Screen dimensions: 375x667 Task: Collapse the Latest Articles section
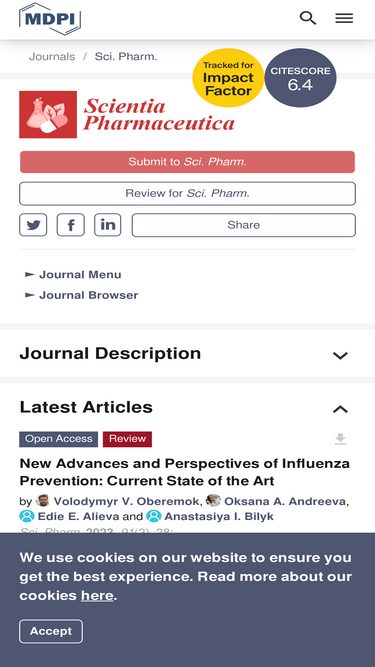click(x=340, y=409)
